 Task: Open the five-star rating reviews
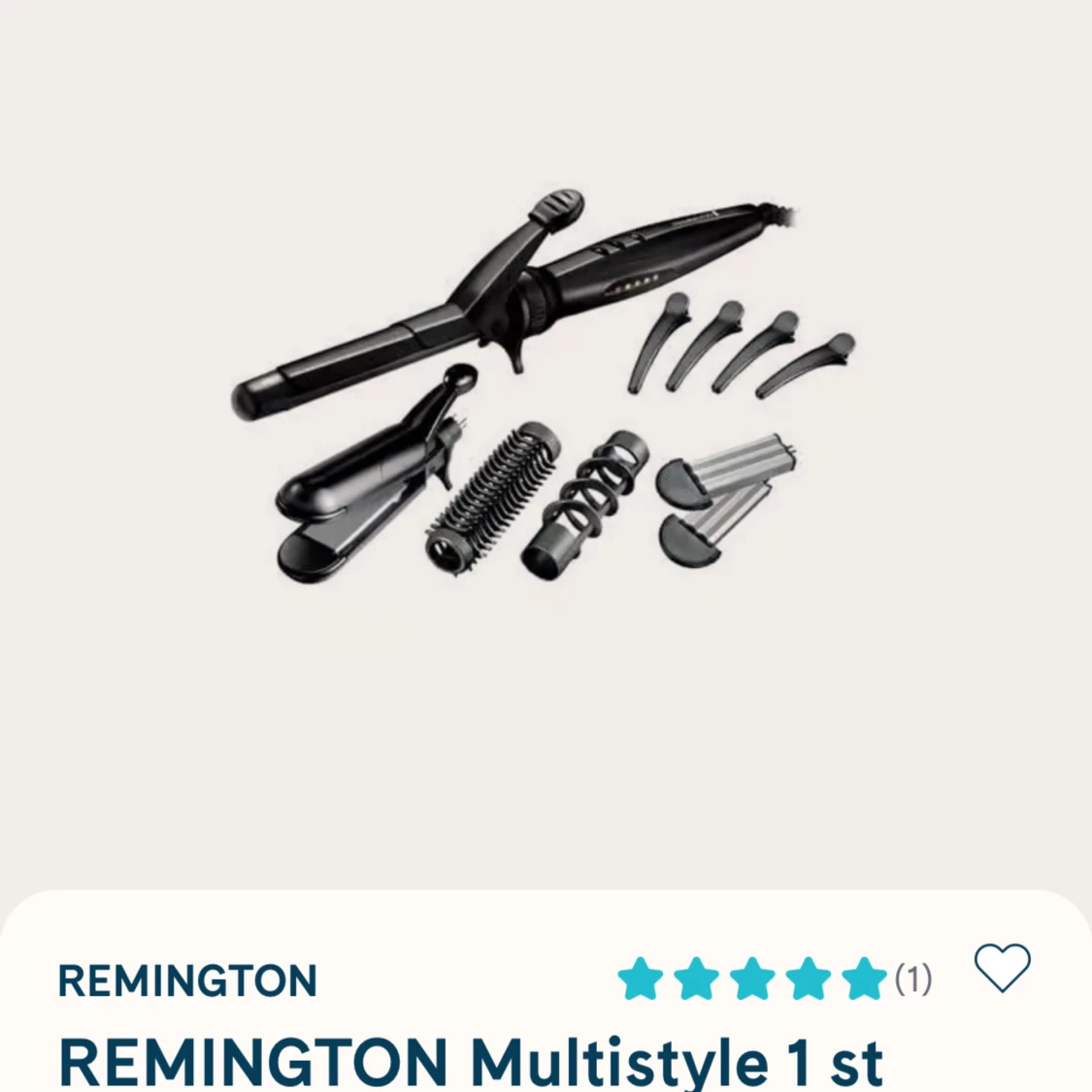point(773,978)
